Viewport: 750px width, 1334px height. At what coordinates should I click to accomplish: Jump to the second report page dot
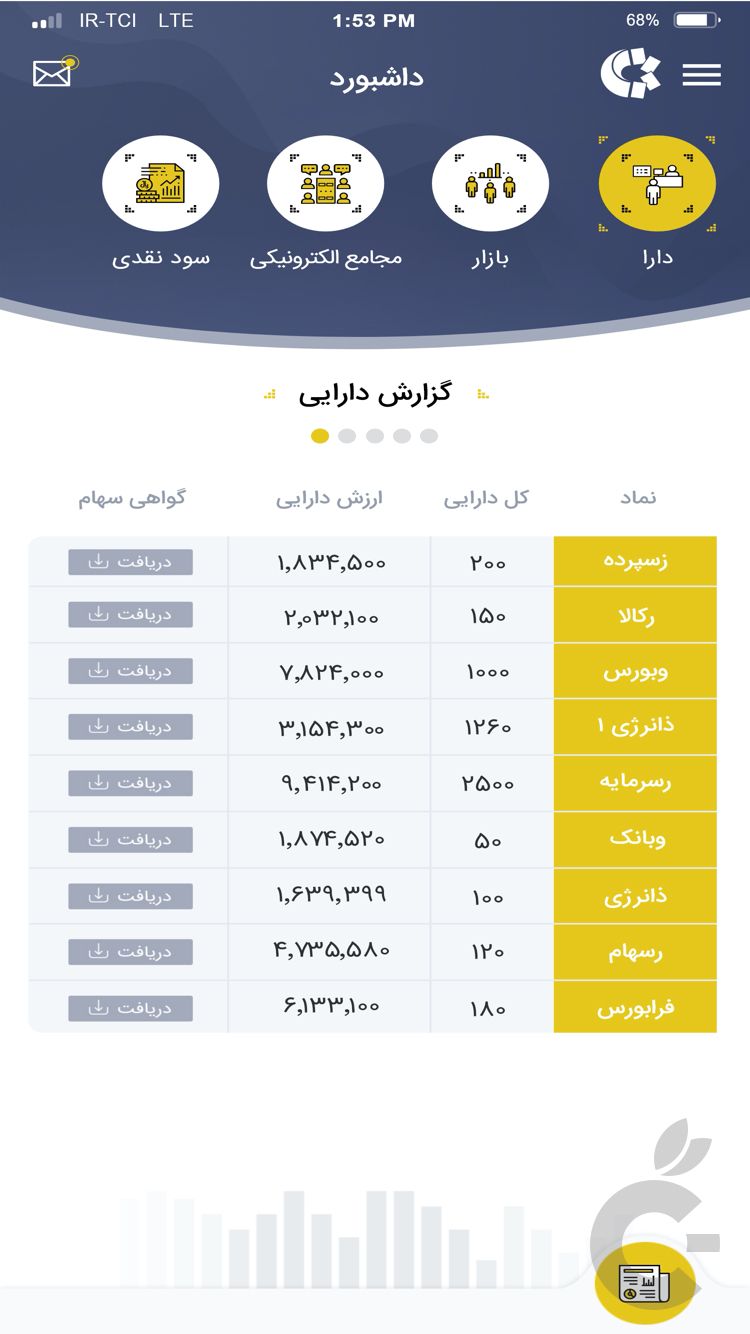tap(347, 436)
